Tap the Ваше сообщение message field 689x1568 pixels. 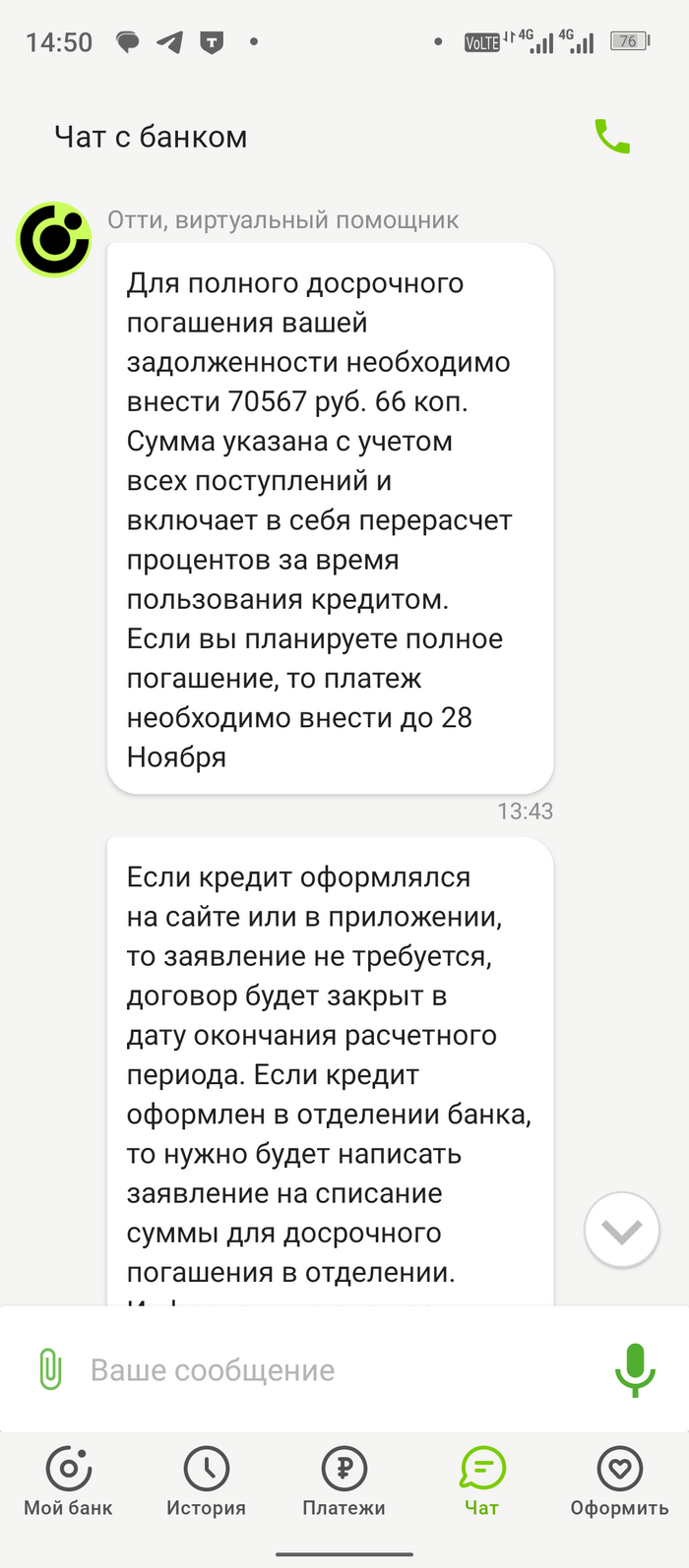coord(325,1370)
